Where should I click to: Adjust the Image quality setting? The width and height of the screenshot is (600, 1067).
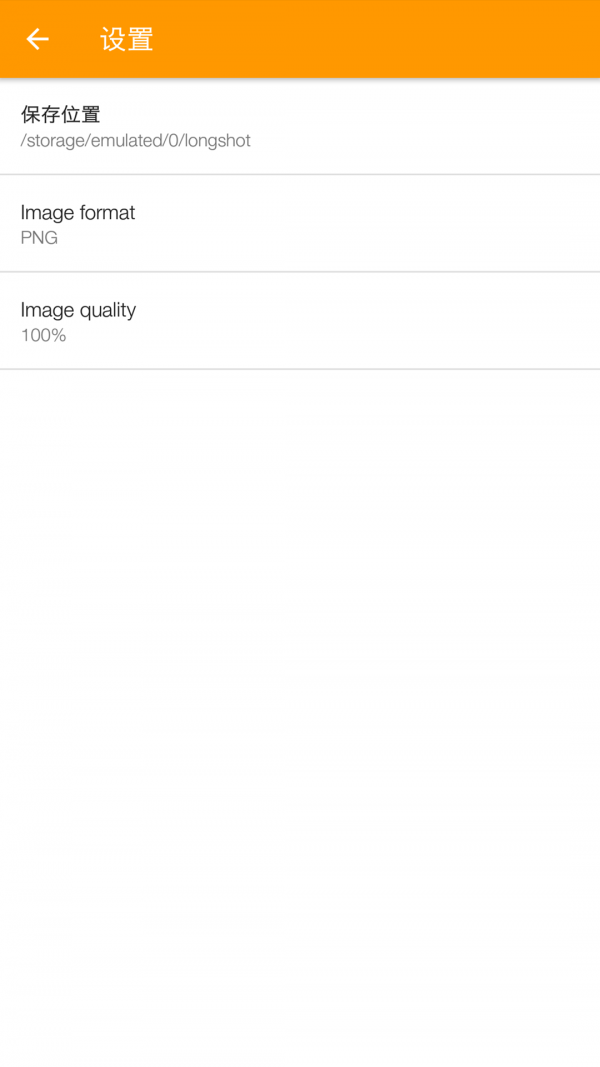tap(300, 321)
